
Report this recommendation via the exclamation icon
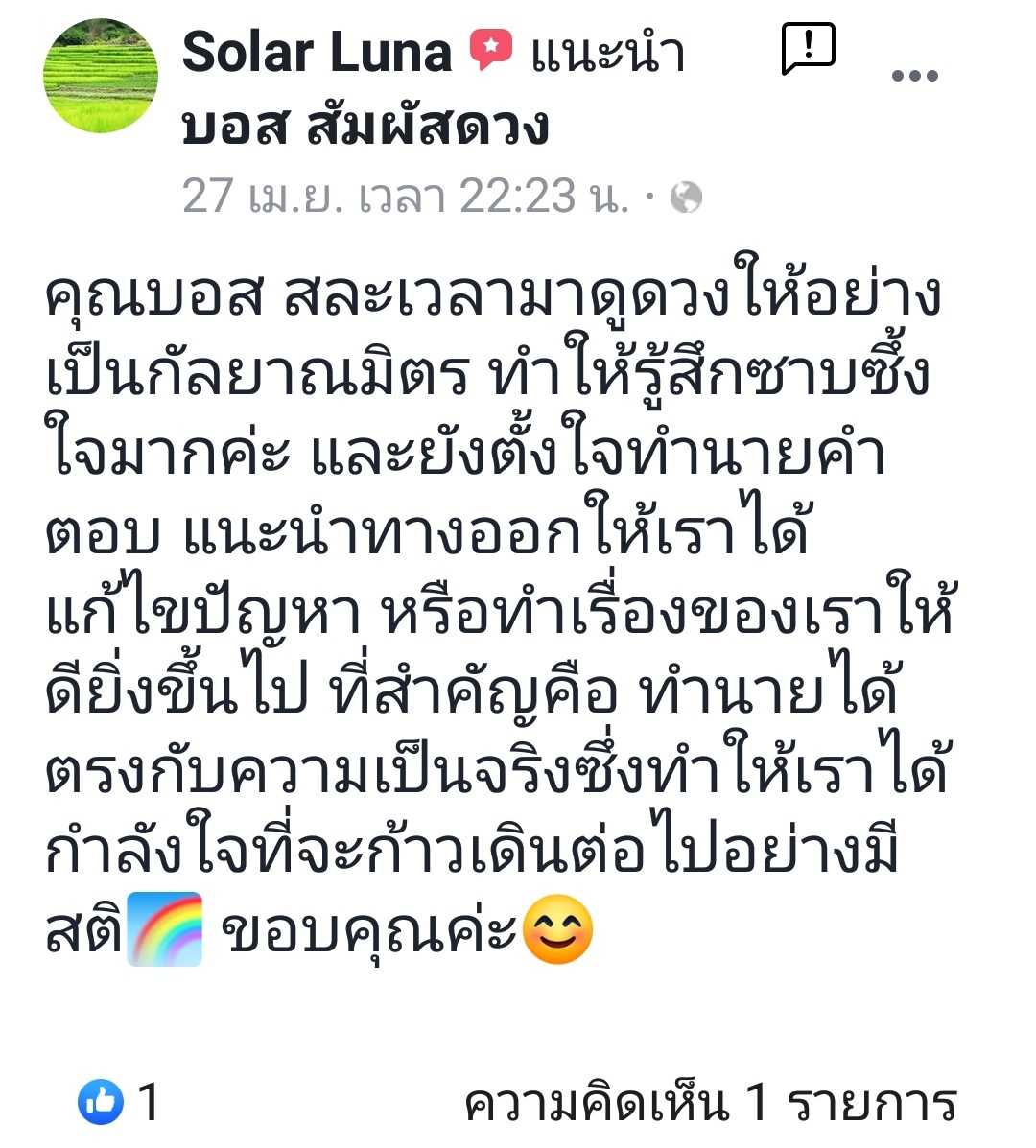point(808,49)
